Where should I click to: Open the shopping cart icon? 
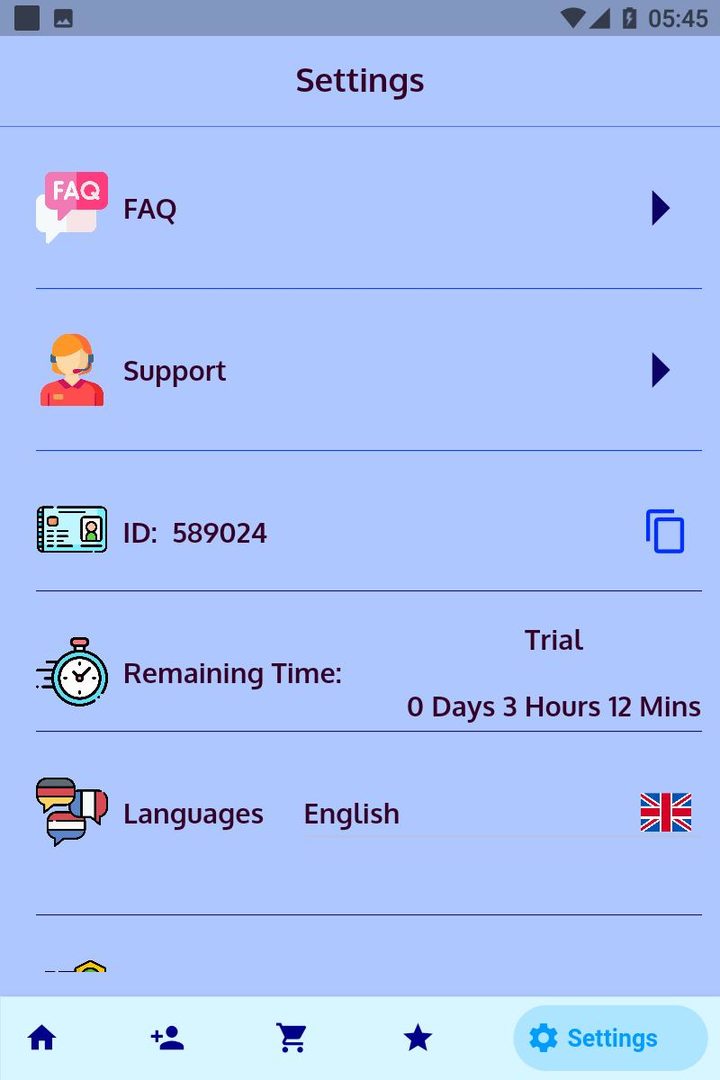[292, 1038]
